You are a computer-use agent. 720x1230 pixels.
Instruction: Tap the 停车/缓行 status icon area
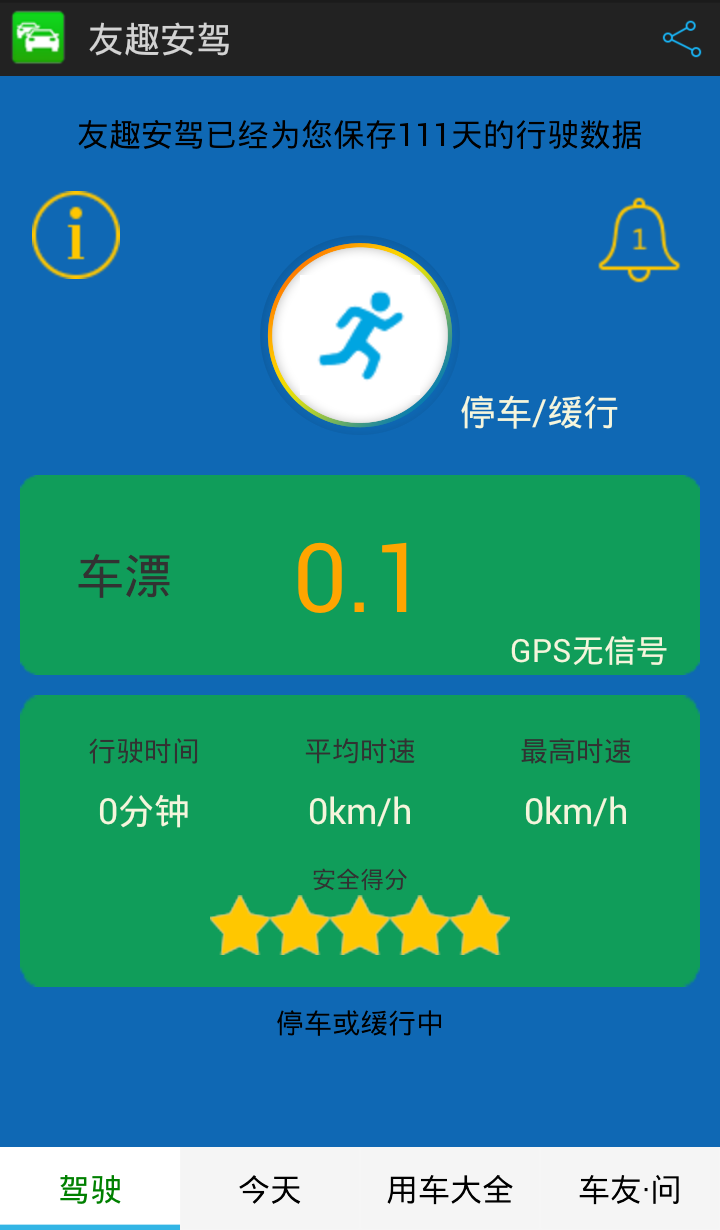(x=540, y=410)
